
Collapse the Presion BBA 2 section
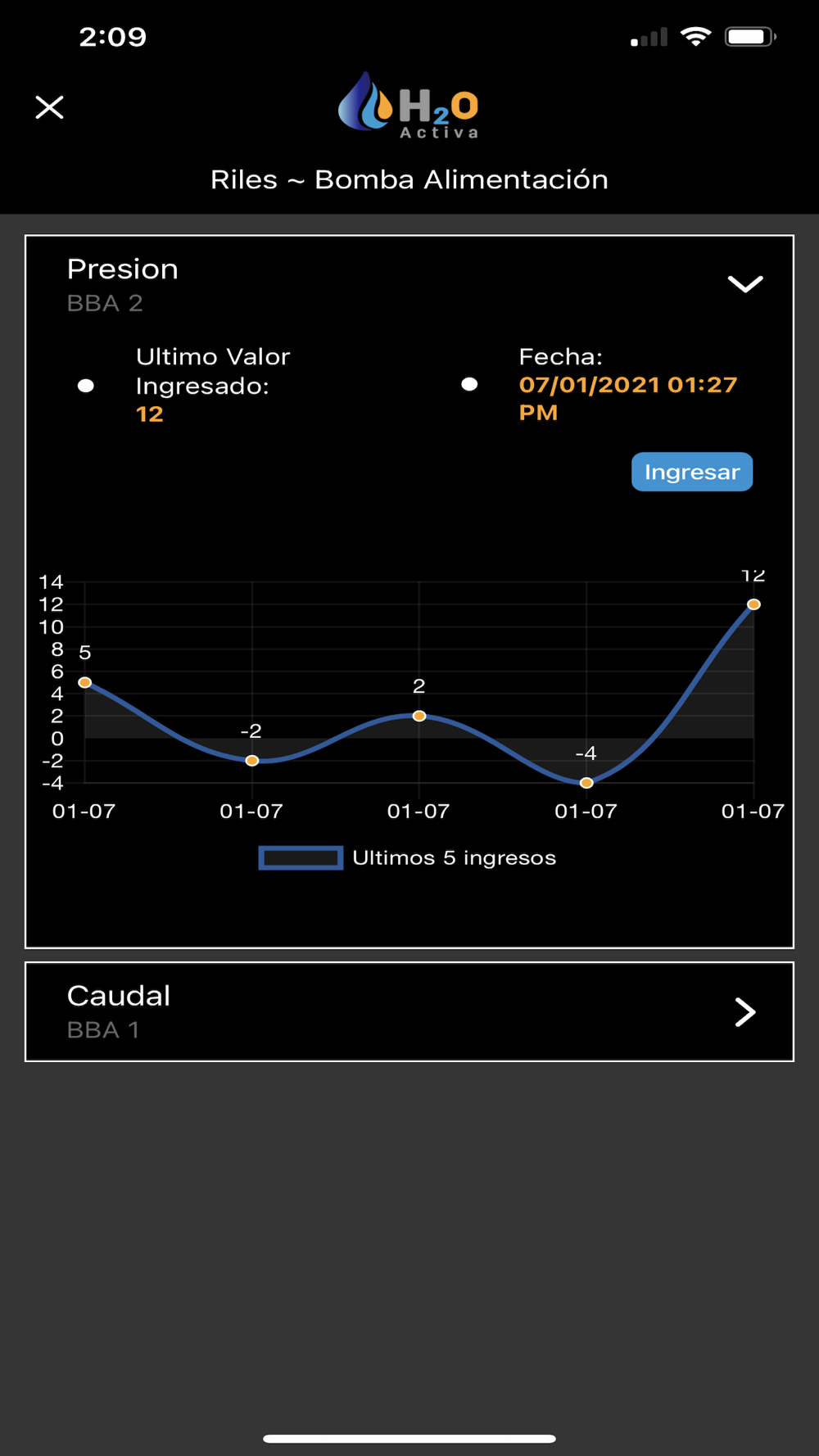coord(745,284)
